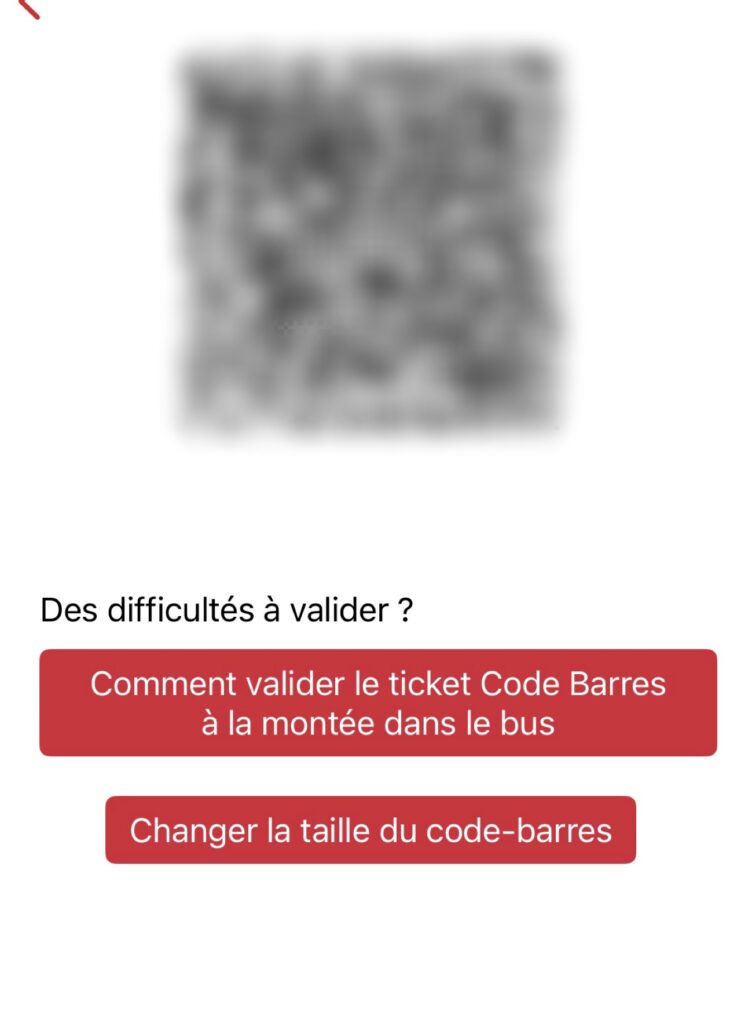Viewport: 741px width, 1024px height.
Task: Open 'Comment valider le ticket Code Barres' help
Action: (378, 702)
